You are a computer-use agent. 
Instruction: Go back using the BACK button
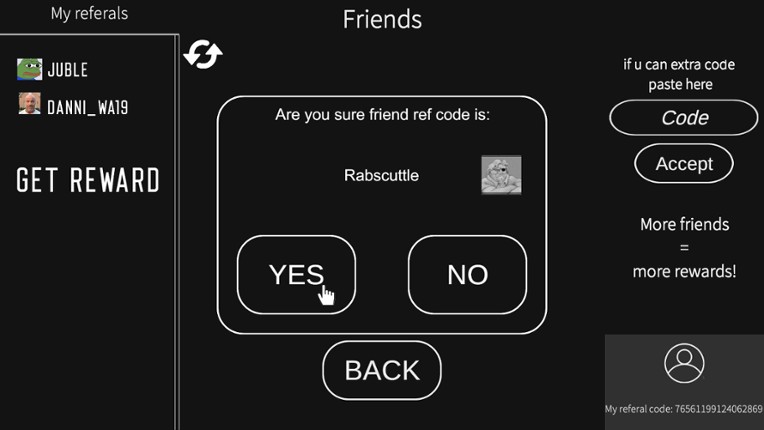[x=382, y=370]
